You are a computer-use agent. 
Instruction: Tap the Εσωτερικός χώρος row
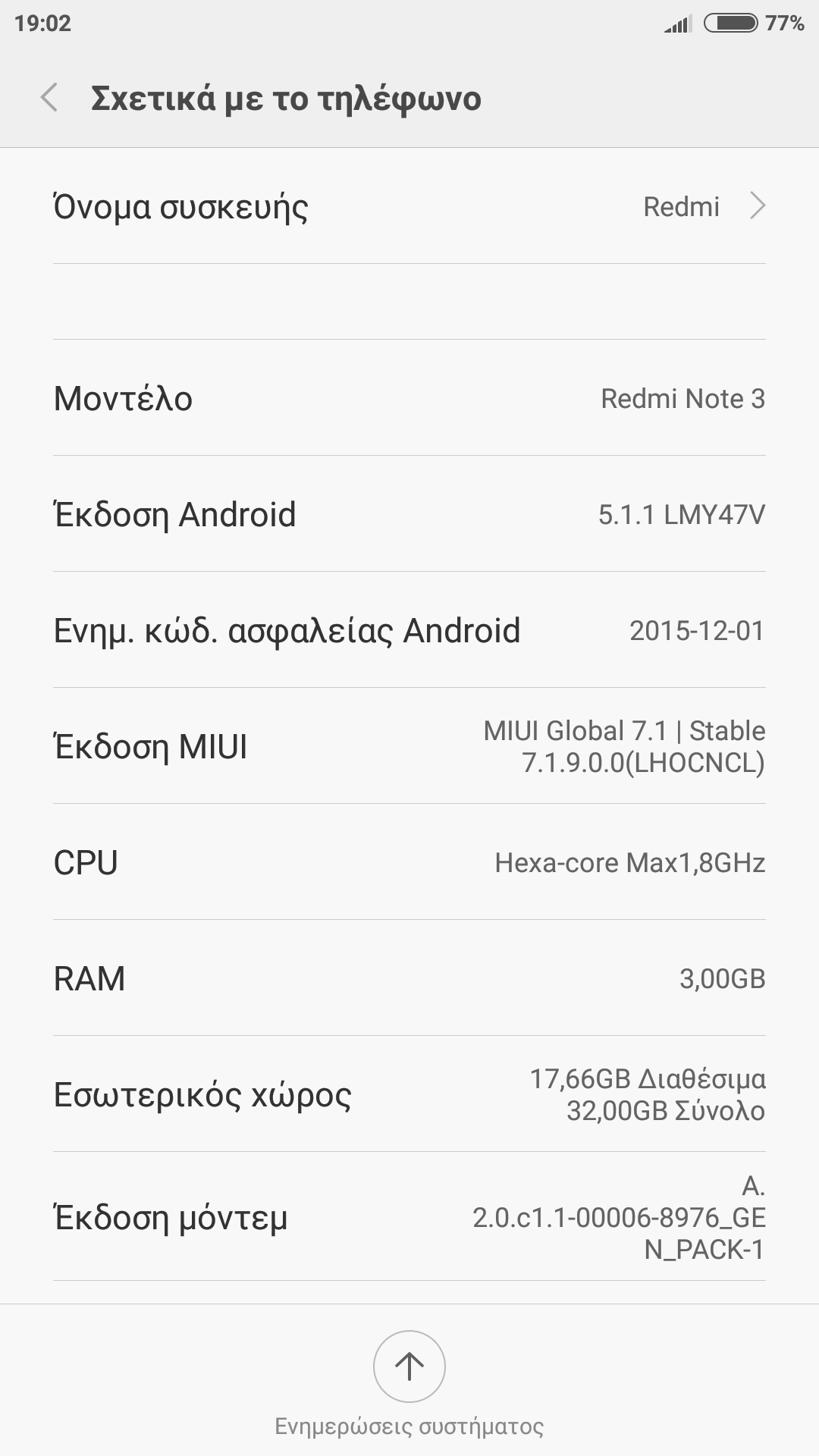409,1094
